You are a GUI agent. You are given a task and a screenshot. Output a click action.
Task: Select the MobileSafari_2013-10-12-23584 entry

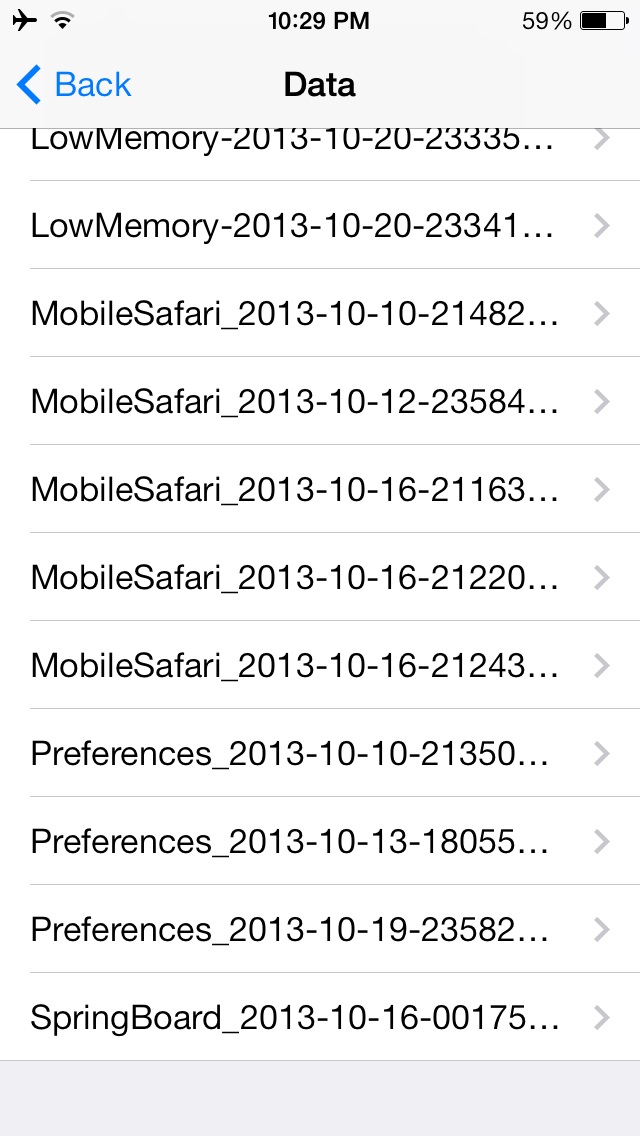tap(320, 401)
